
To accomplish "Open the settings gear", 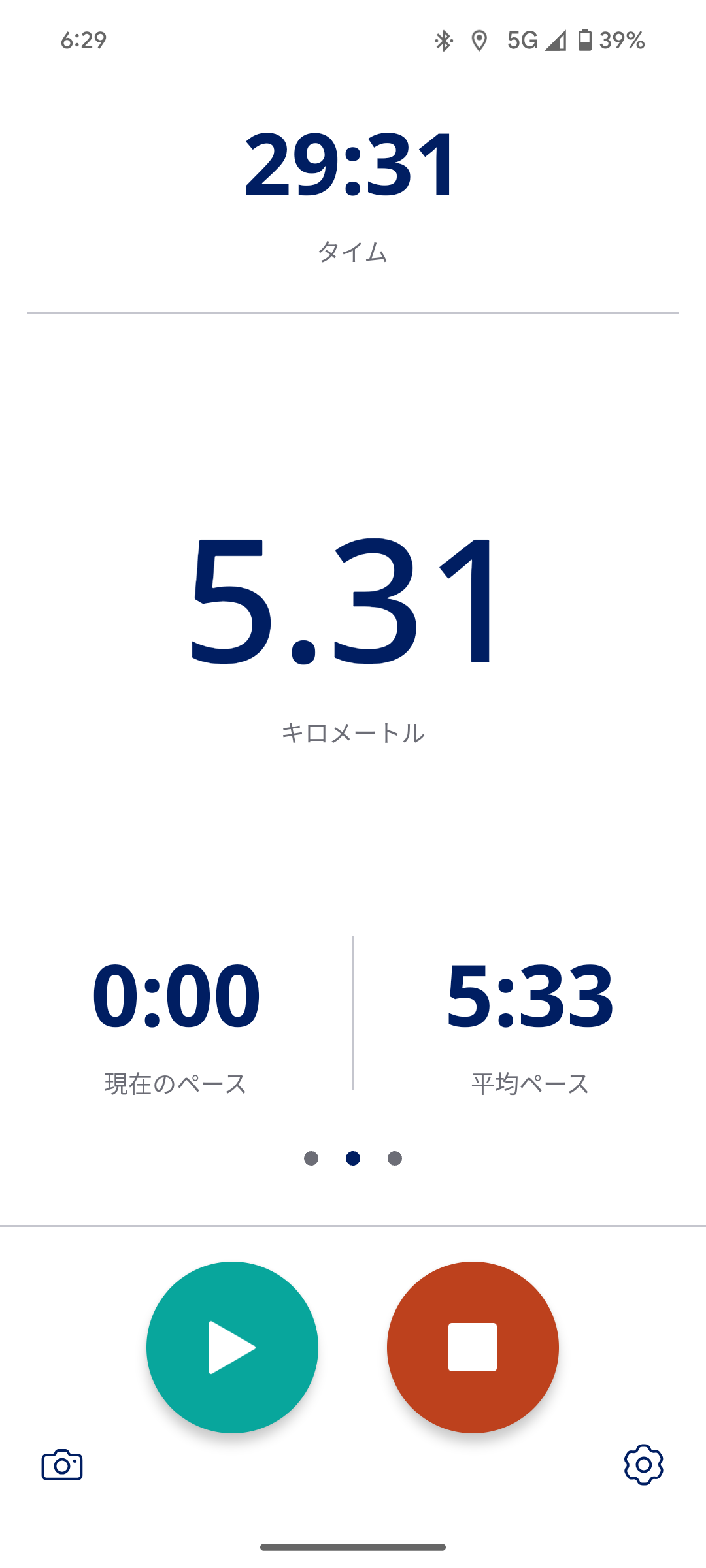I will 643,1465.
